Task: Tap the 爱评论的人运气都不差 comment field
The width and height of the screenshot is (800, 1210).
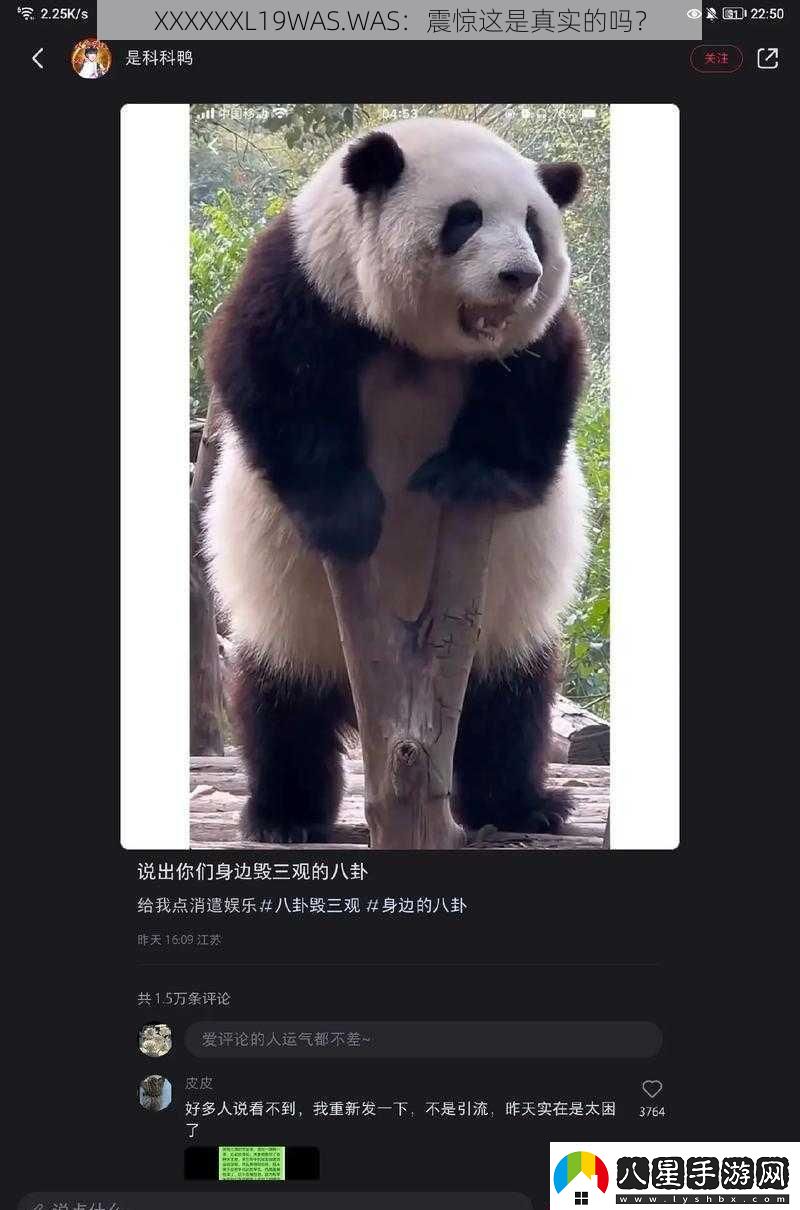Action: 422,1040
